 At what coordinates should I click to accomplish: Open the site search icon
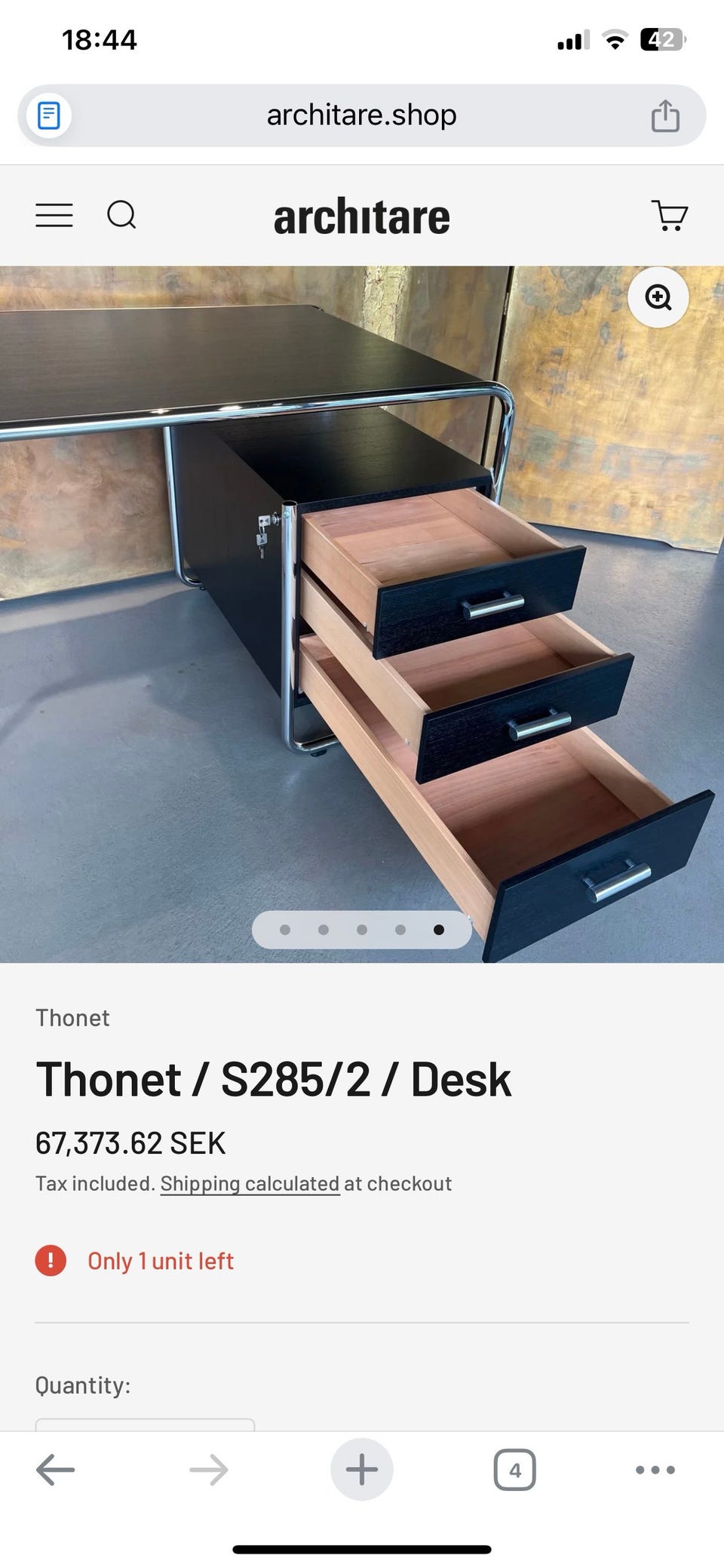pos(121,215)
